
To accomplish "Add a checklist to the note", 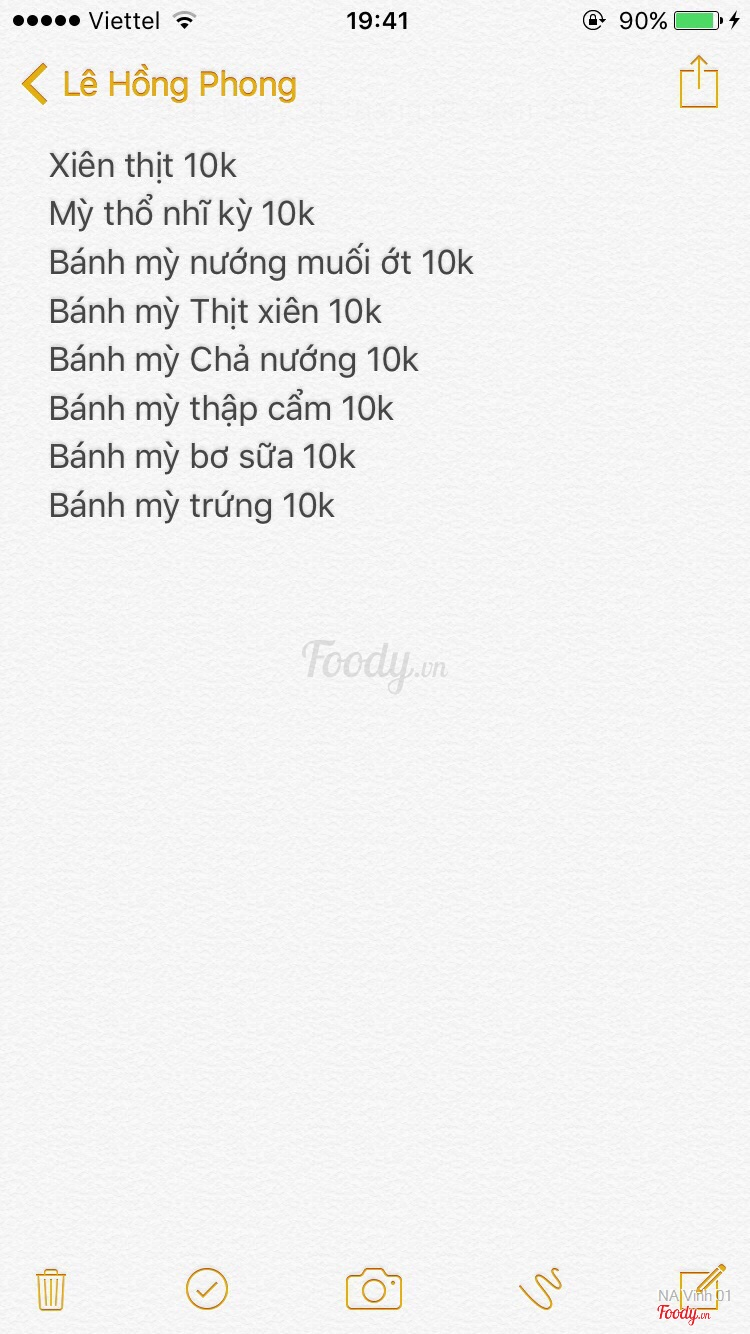I will pos(207,1288).
